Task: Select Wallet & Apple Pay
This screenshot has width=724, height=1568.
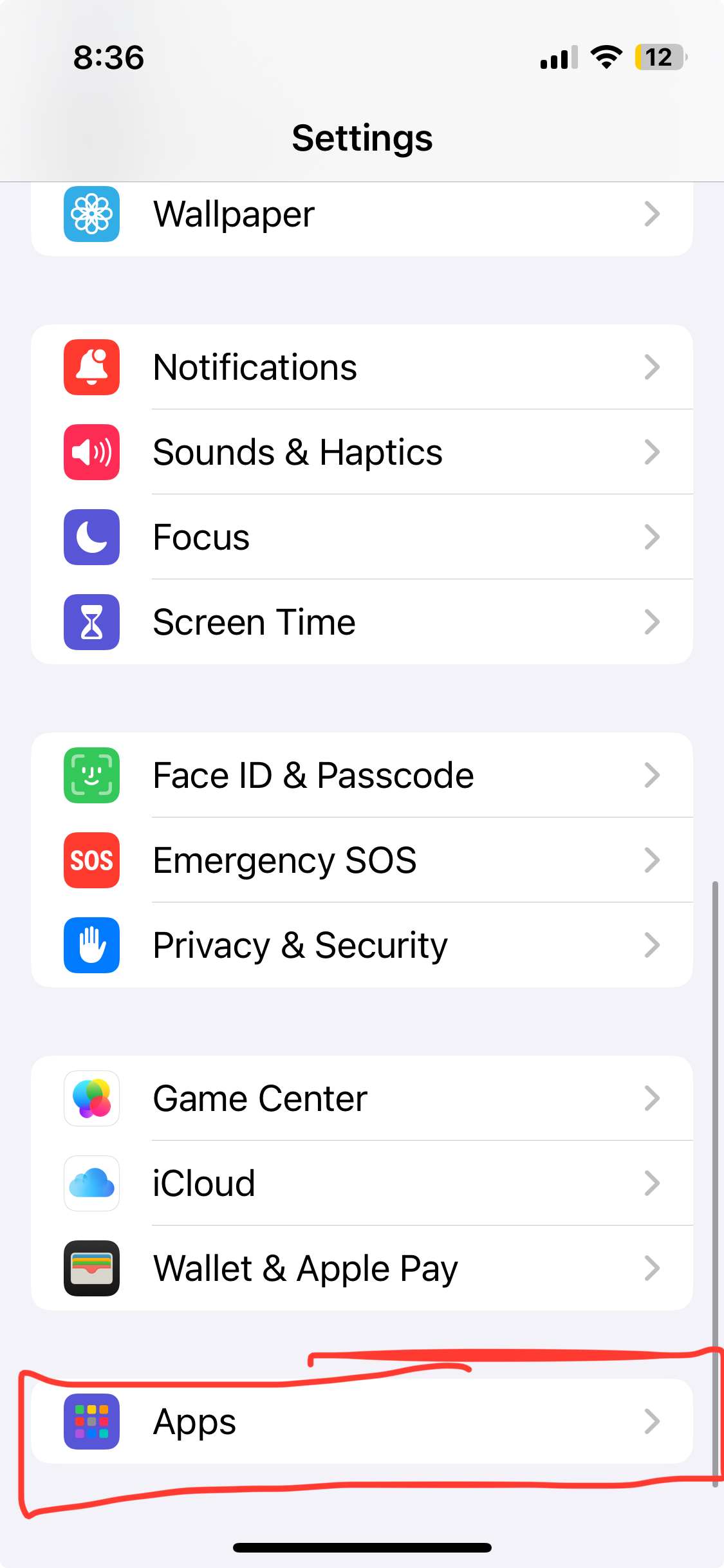Action: (362, 1268)
